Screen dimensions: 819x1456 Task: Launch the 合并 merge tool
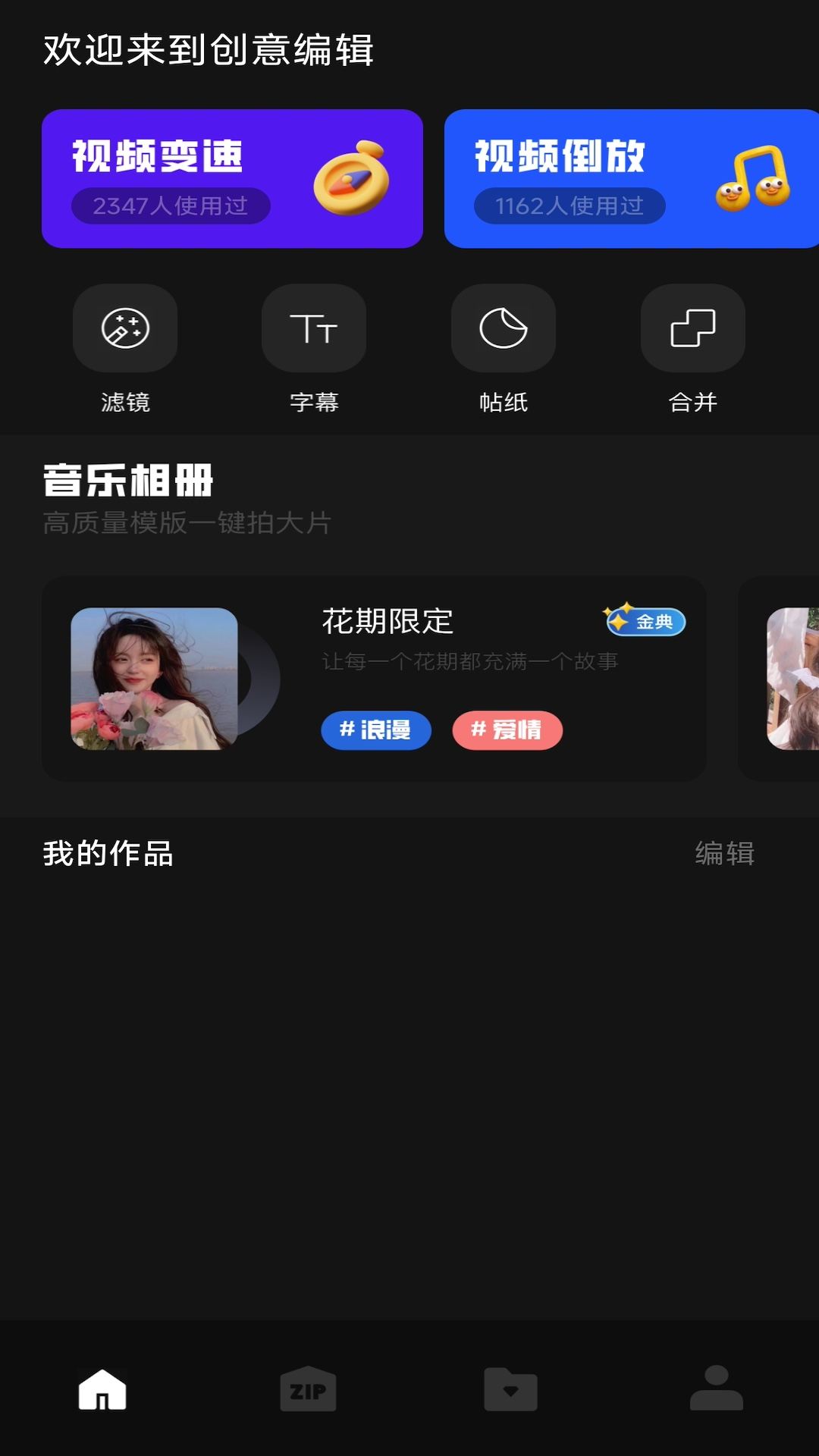[x=693, y=328]
